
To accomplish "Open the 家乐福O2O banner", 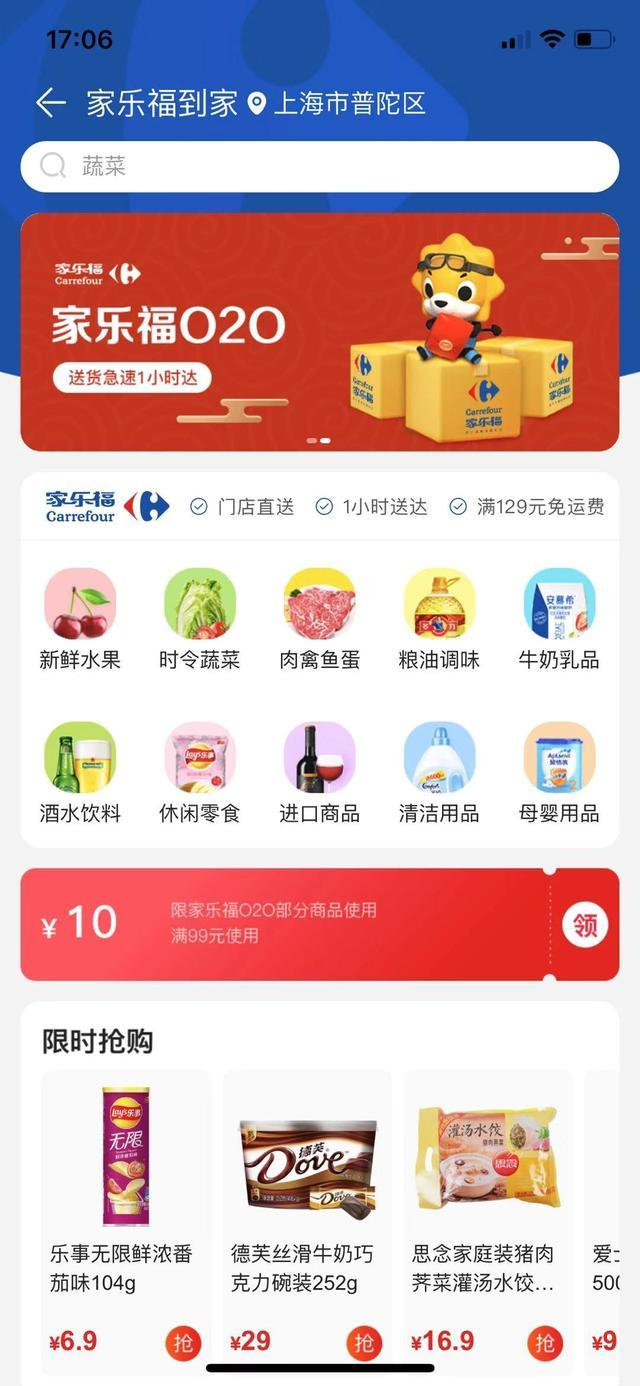I will [320, 331].
